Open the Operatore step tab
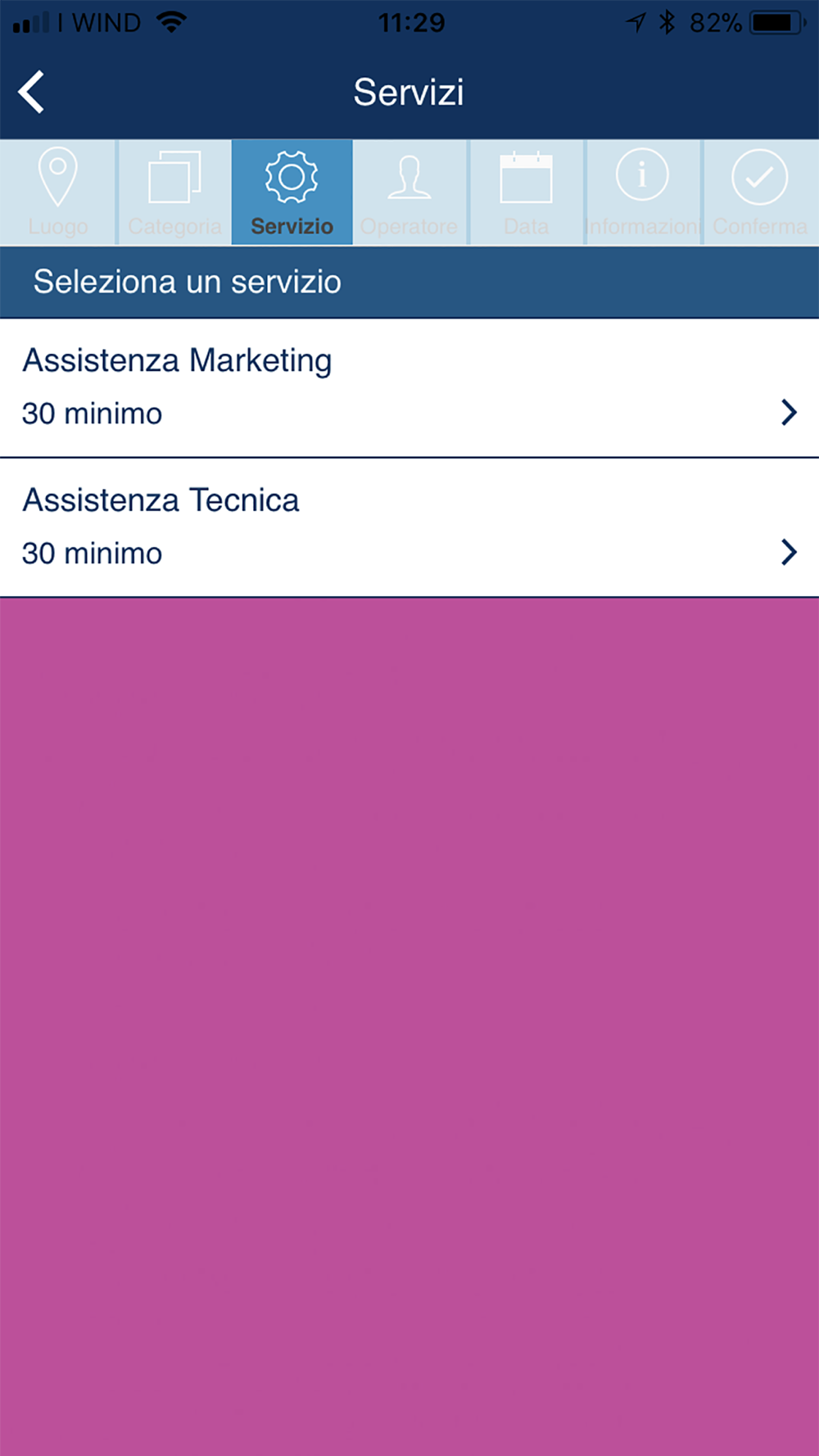 point(409,192)
